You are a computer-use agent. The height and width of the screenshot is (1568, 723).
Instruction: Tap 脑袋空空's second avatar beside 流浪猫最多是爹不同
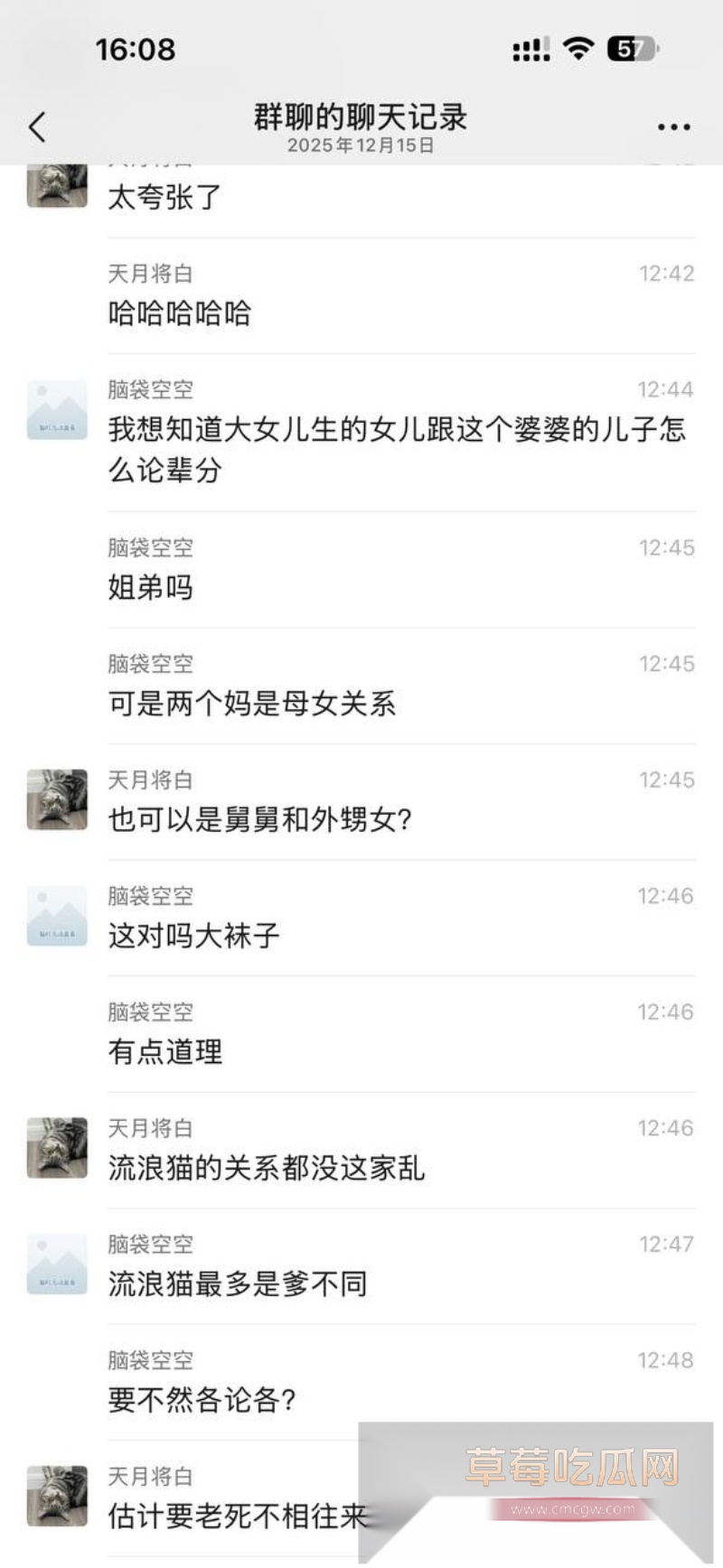click(56, 1265)
